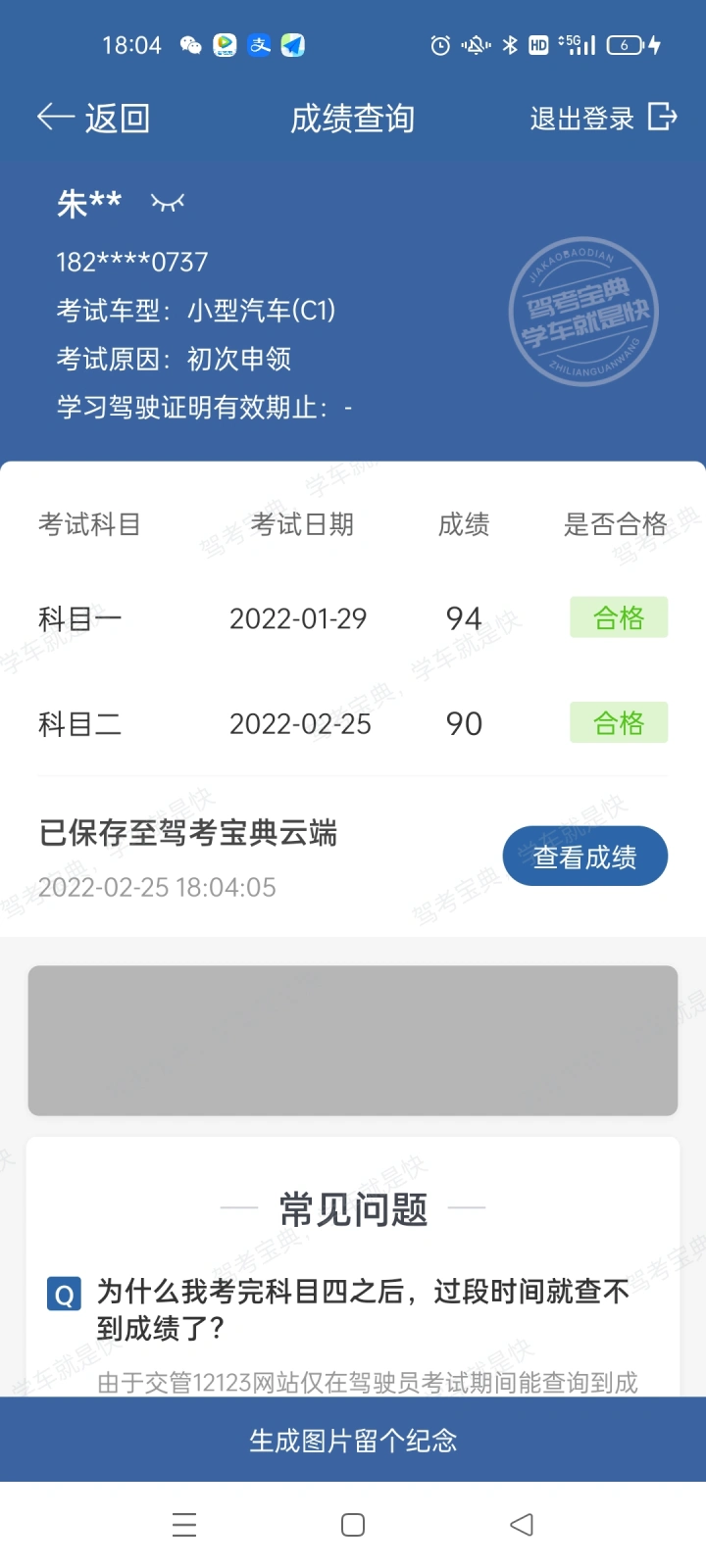Open 查看成绩 to view scores

(x=584, y=857)
